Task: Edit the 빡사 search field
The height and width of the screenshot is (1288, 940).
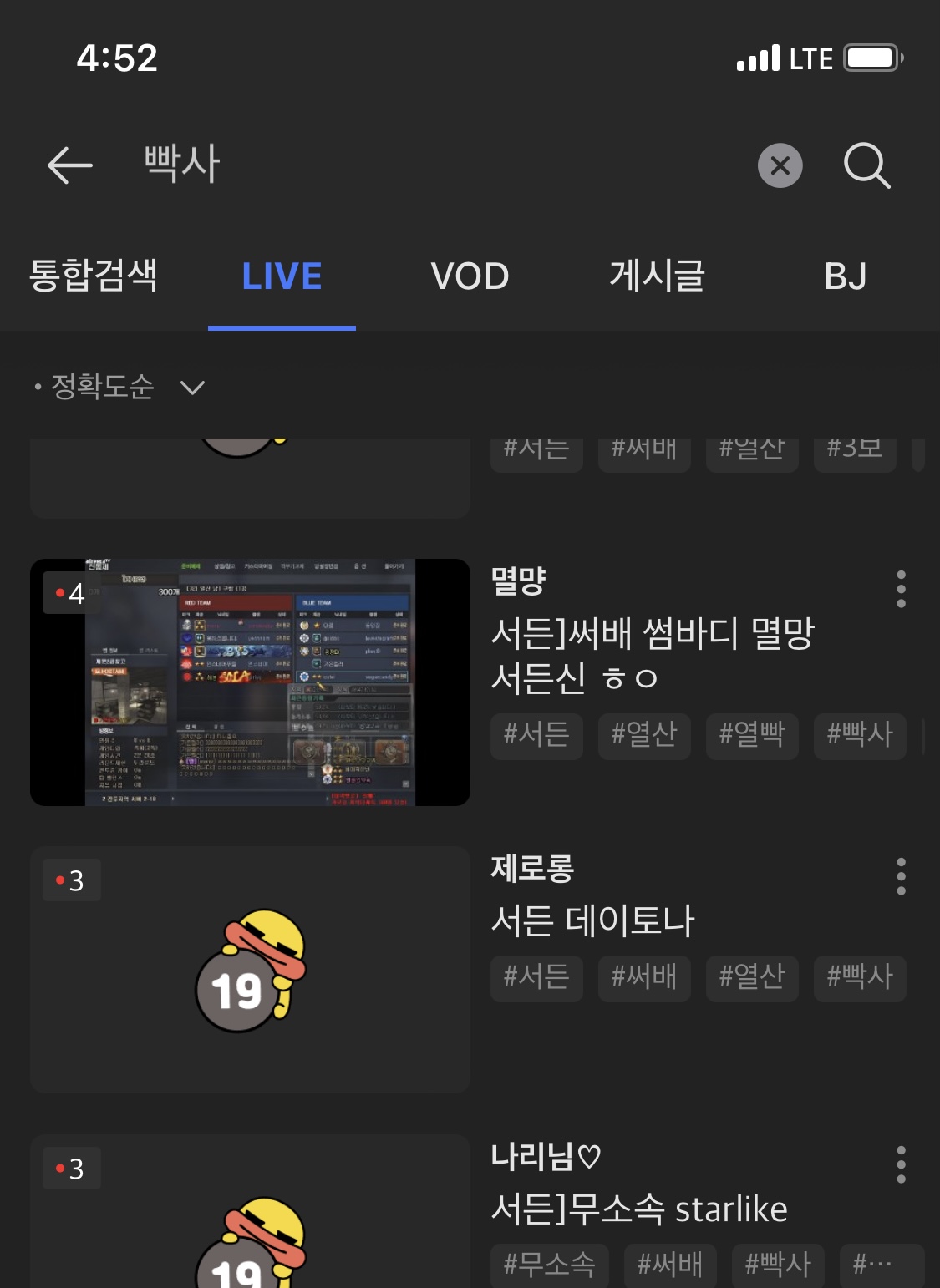Action: pos(418,164)
